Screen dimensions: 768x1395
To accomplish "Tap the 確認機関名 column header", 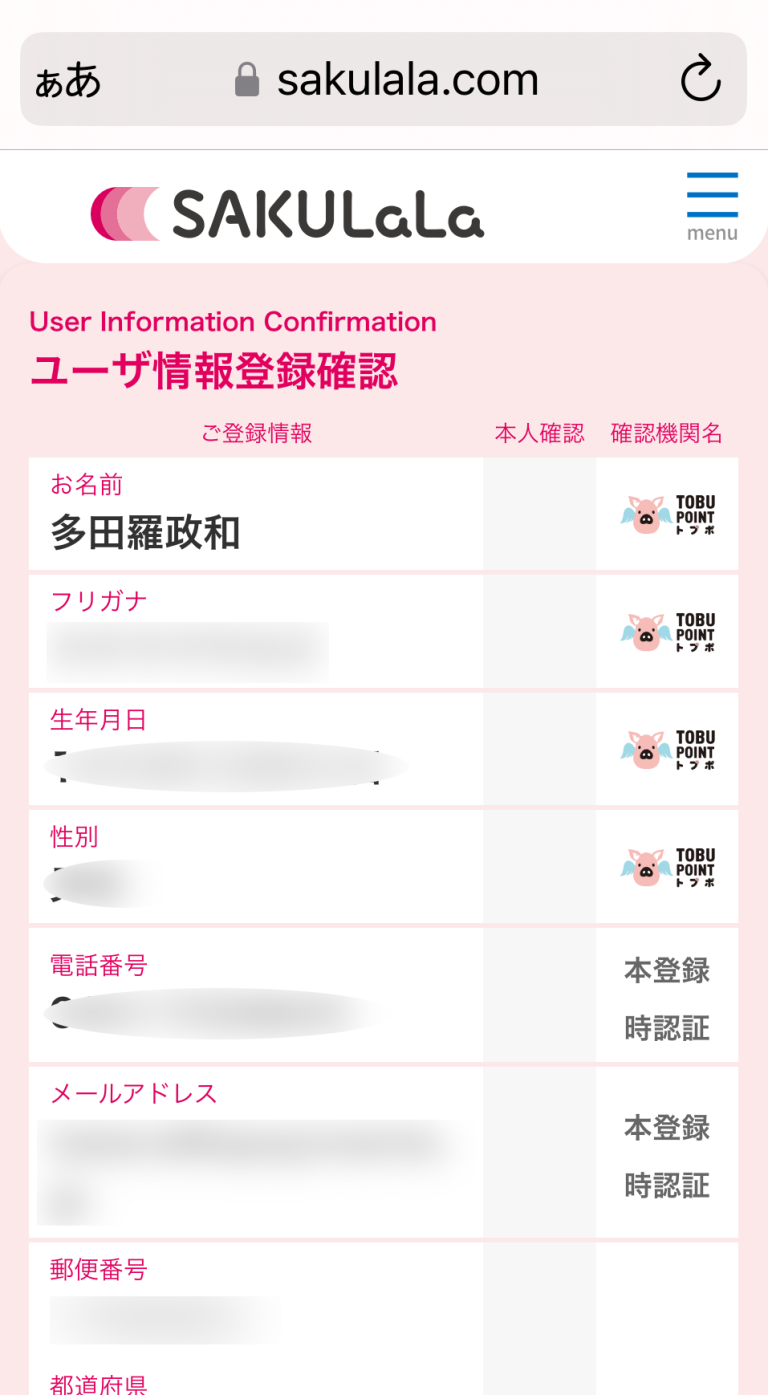I will tap(666, 434).
